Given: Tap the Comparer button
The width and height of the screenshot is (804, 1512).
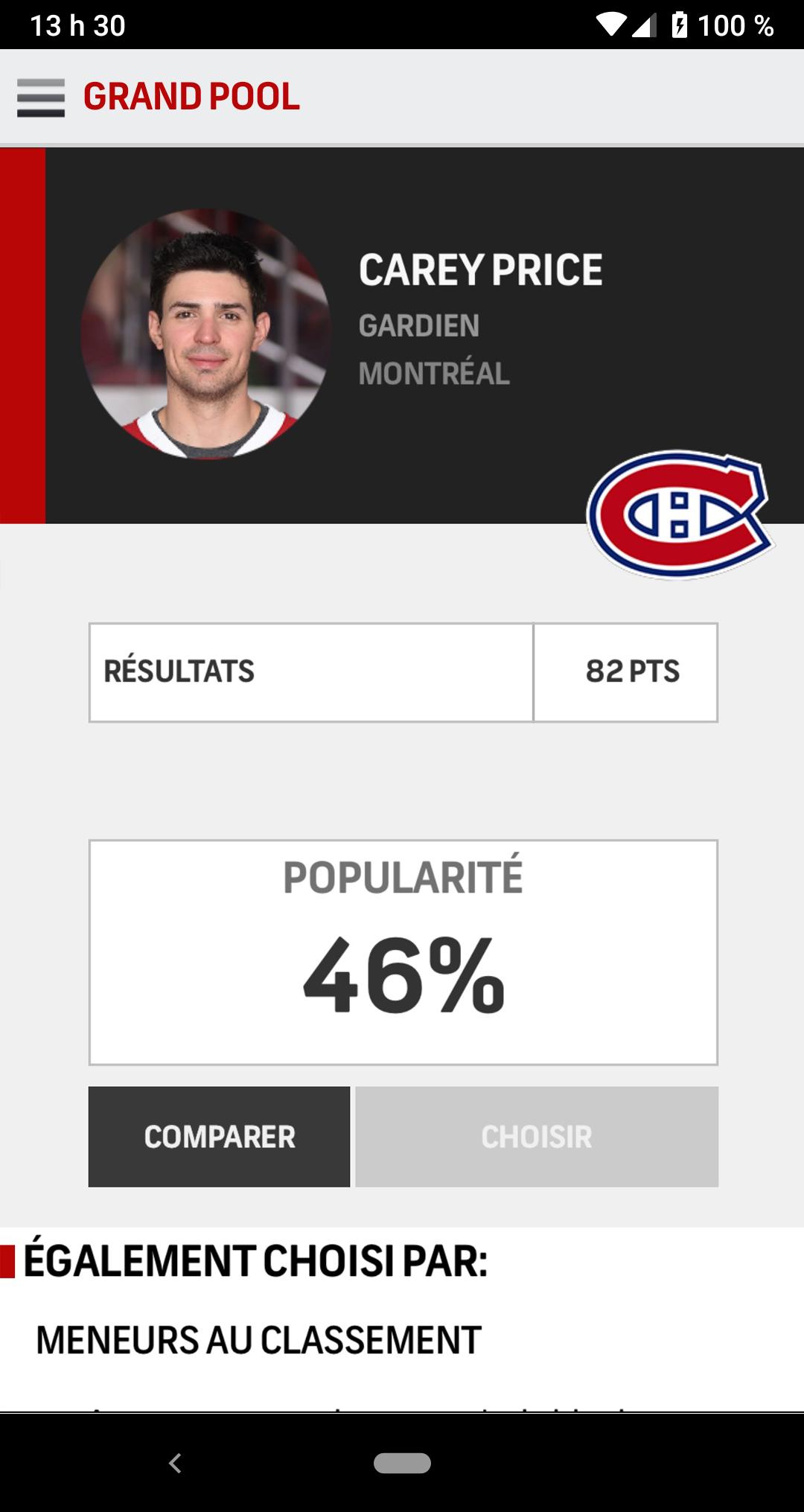Looking at the screenshot, I should coord(219,1136).
